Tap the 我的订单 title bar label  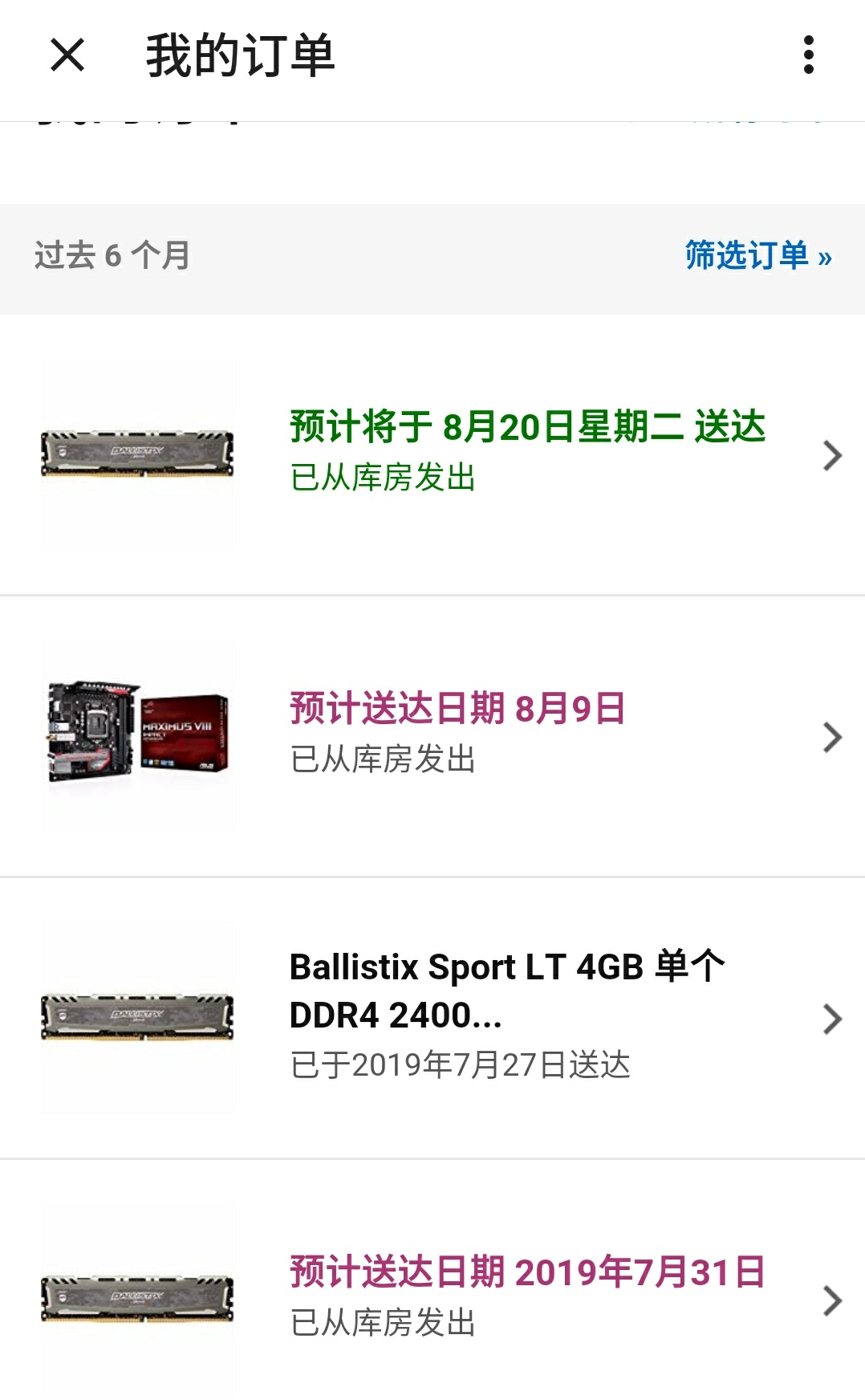(240, 56)
